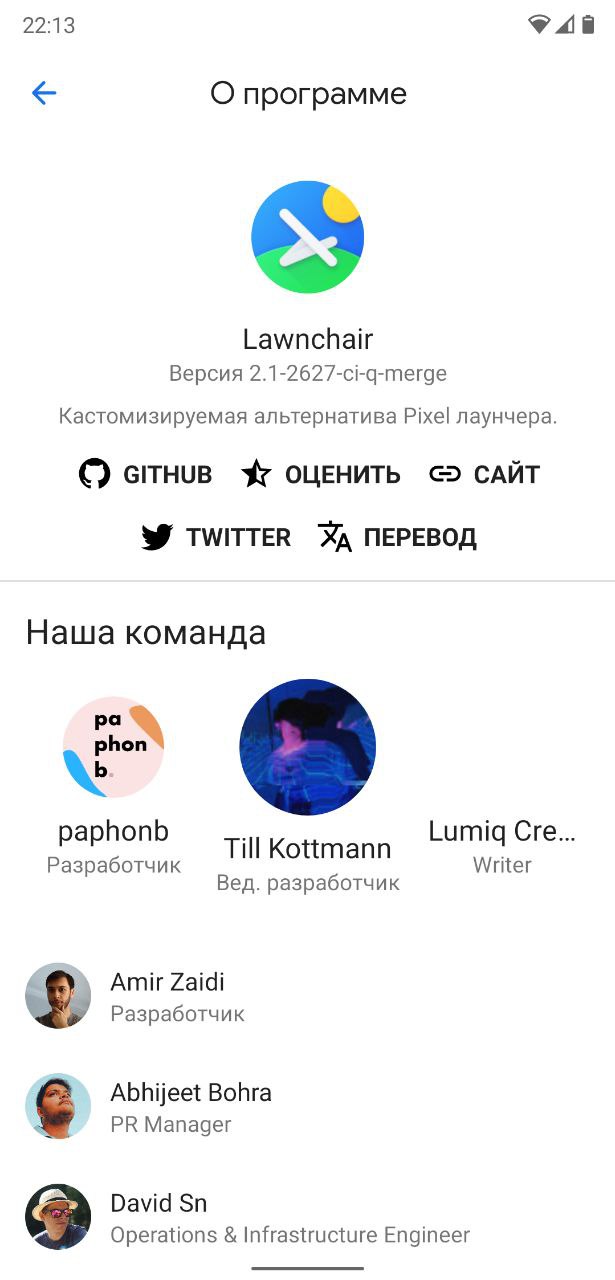
Task: Go back using the top arrow
Action: (x=44, y=94)
